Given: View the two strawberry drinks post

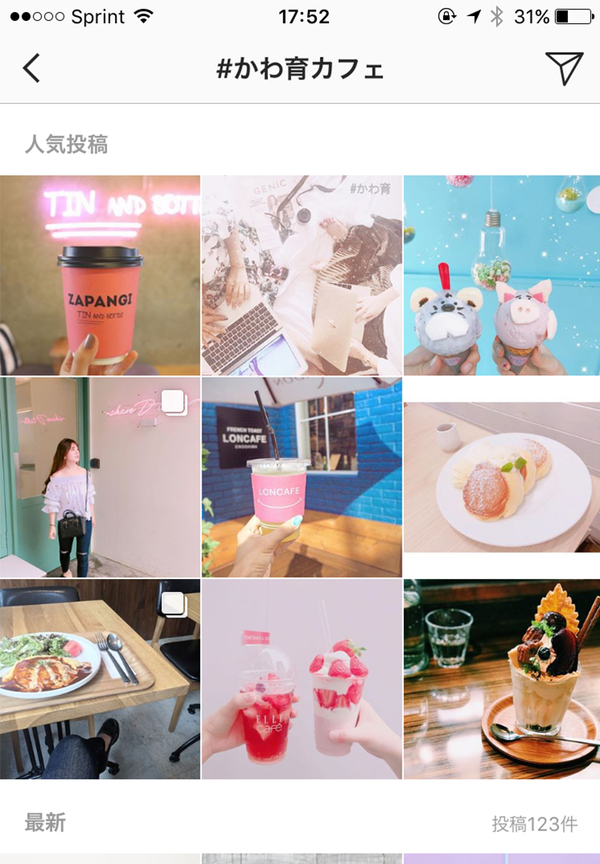Looking at the screenshot, I should 302,680.
